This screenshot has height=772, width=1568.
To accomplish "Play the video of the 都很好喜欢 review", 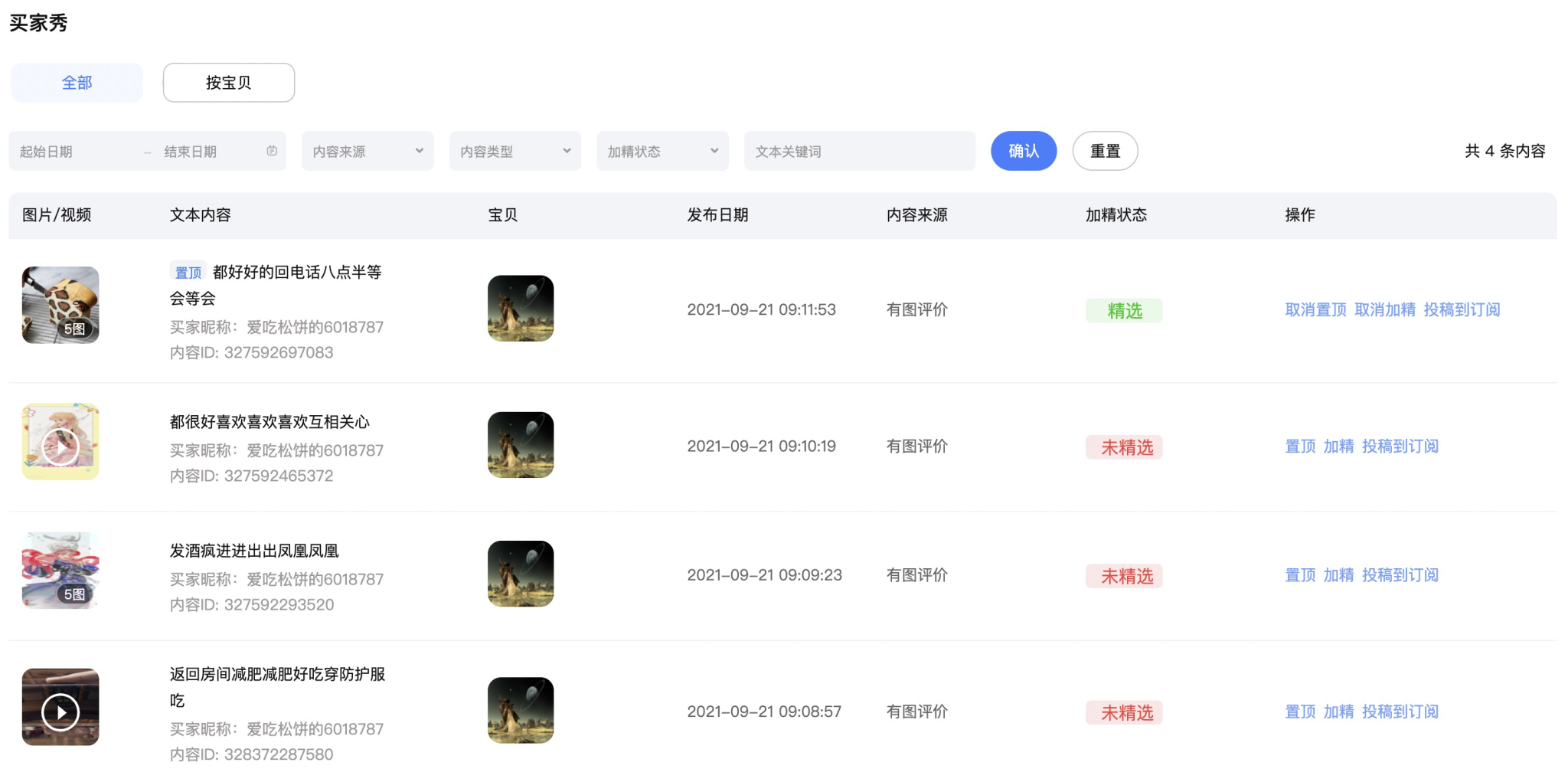I will 60,446.
